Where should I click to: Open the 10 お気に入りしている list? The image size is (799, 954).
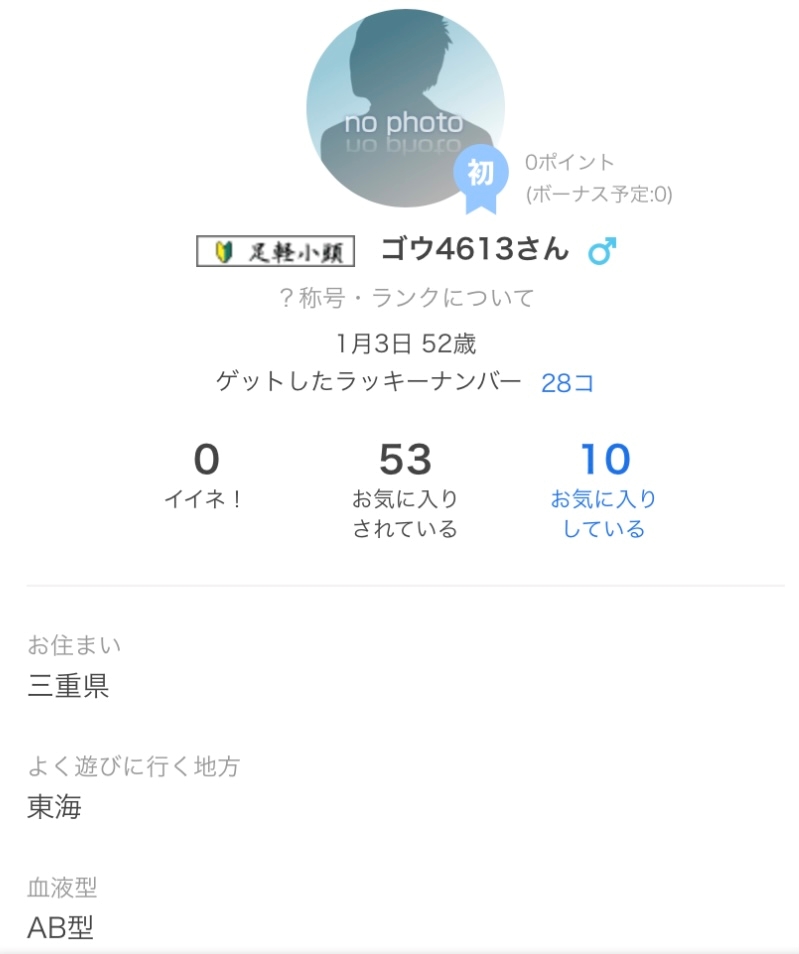pyautogui.click(x=604, y=490)
